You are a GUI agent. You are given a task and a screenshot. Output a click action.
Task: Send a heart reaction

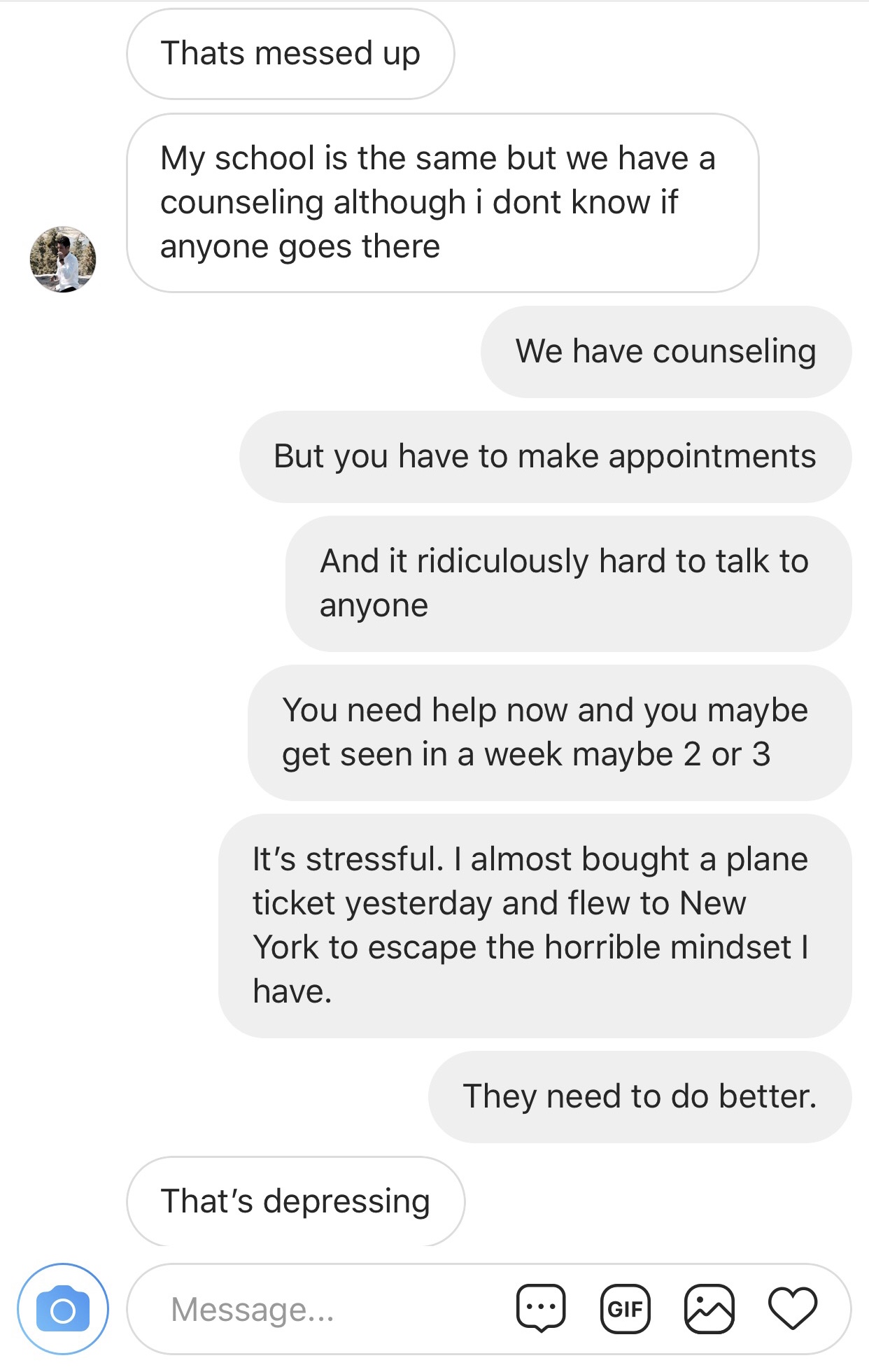point(792,1308)
